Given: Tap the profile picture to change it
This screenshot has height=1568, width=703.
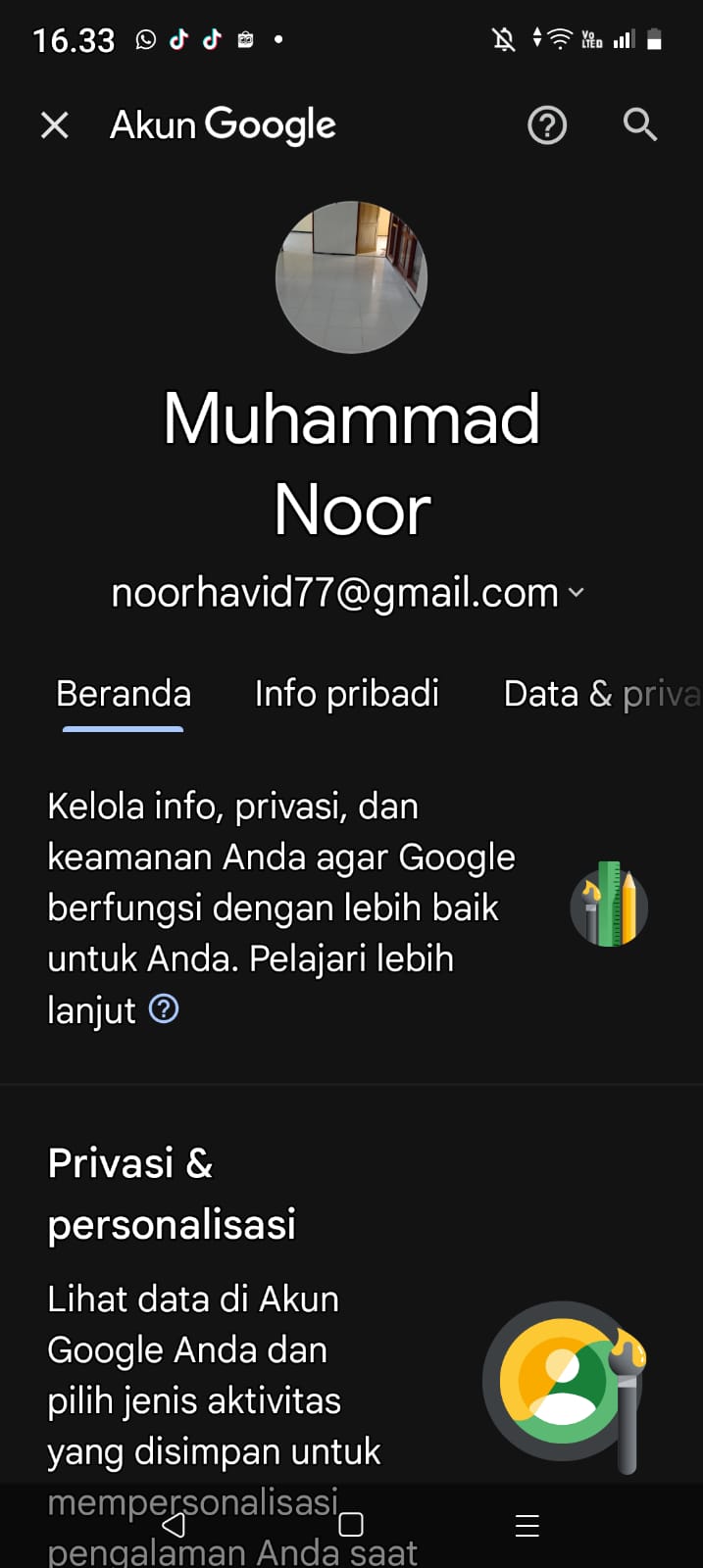Looking at the screenshot, I should click(351, 277).
